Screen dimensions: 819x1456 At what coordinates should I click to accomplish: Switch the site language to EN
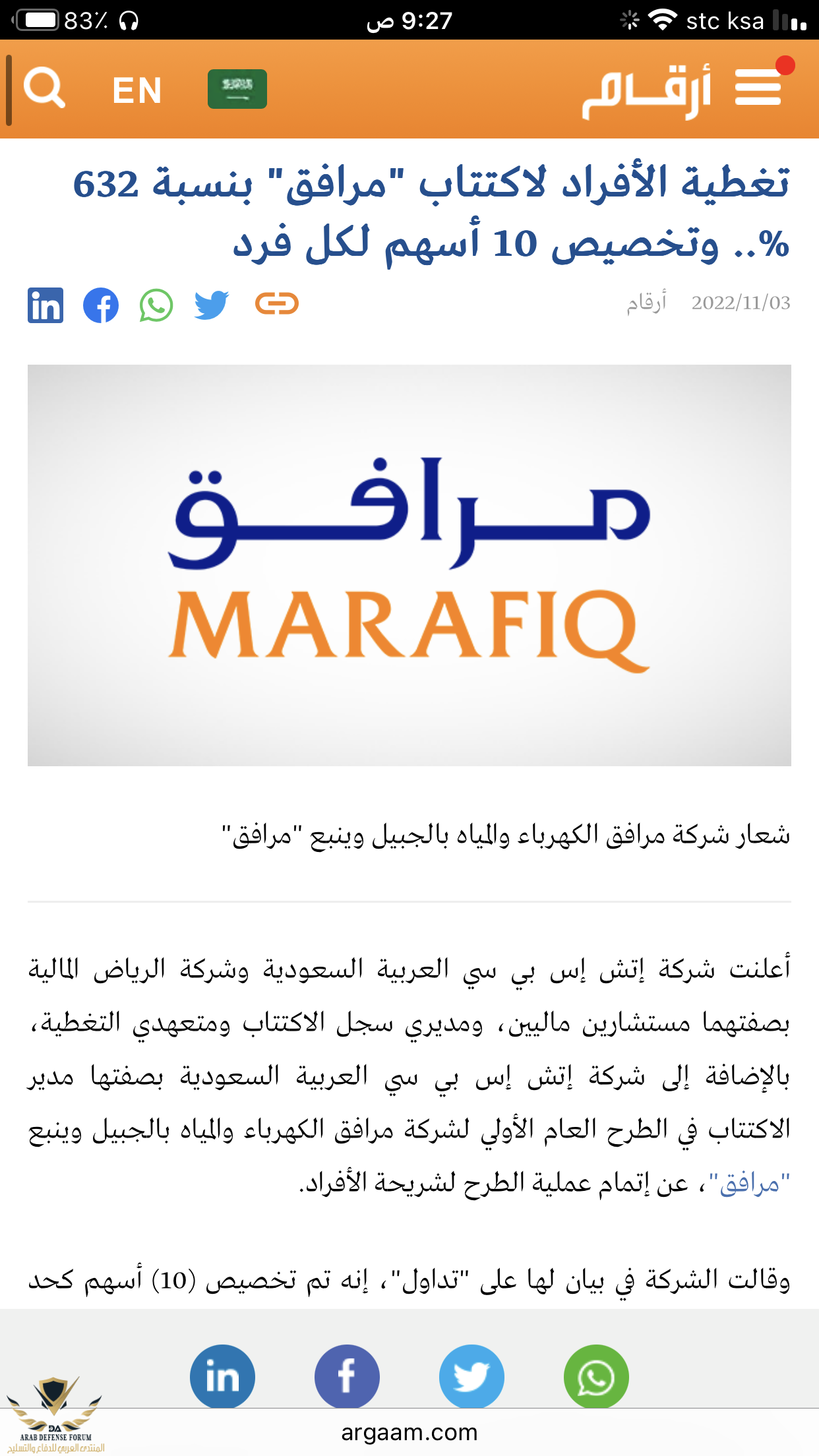tap(137, 90)
